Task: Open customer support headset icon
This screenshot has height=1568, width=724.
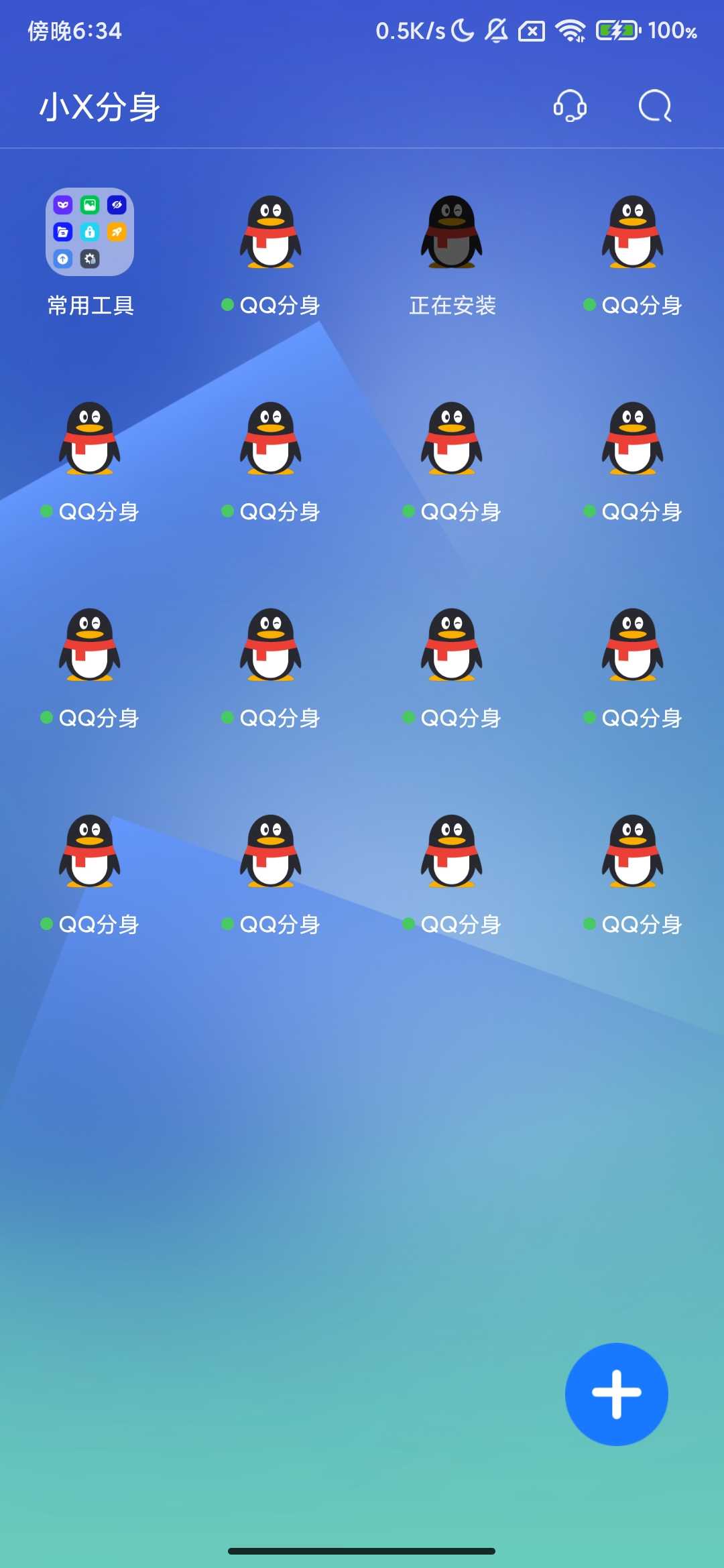Action: [570, 106]
